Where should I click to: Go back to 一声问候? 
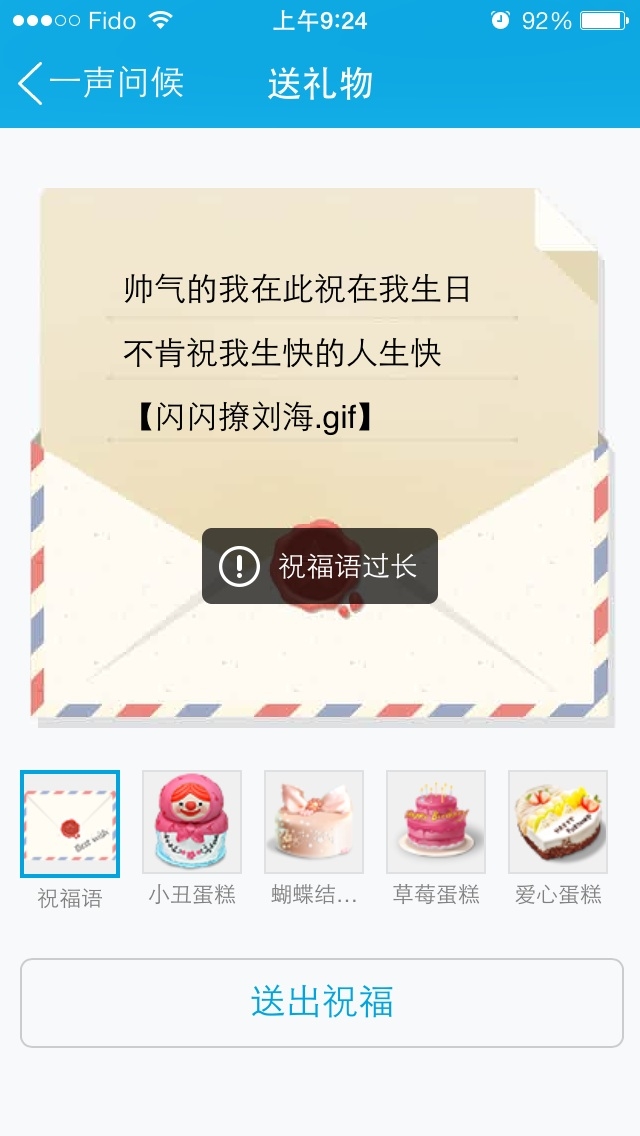[100, 83]
